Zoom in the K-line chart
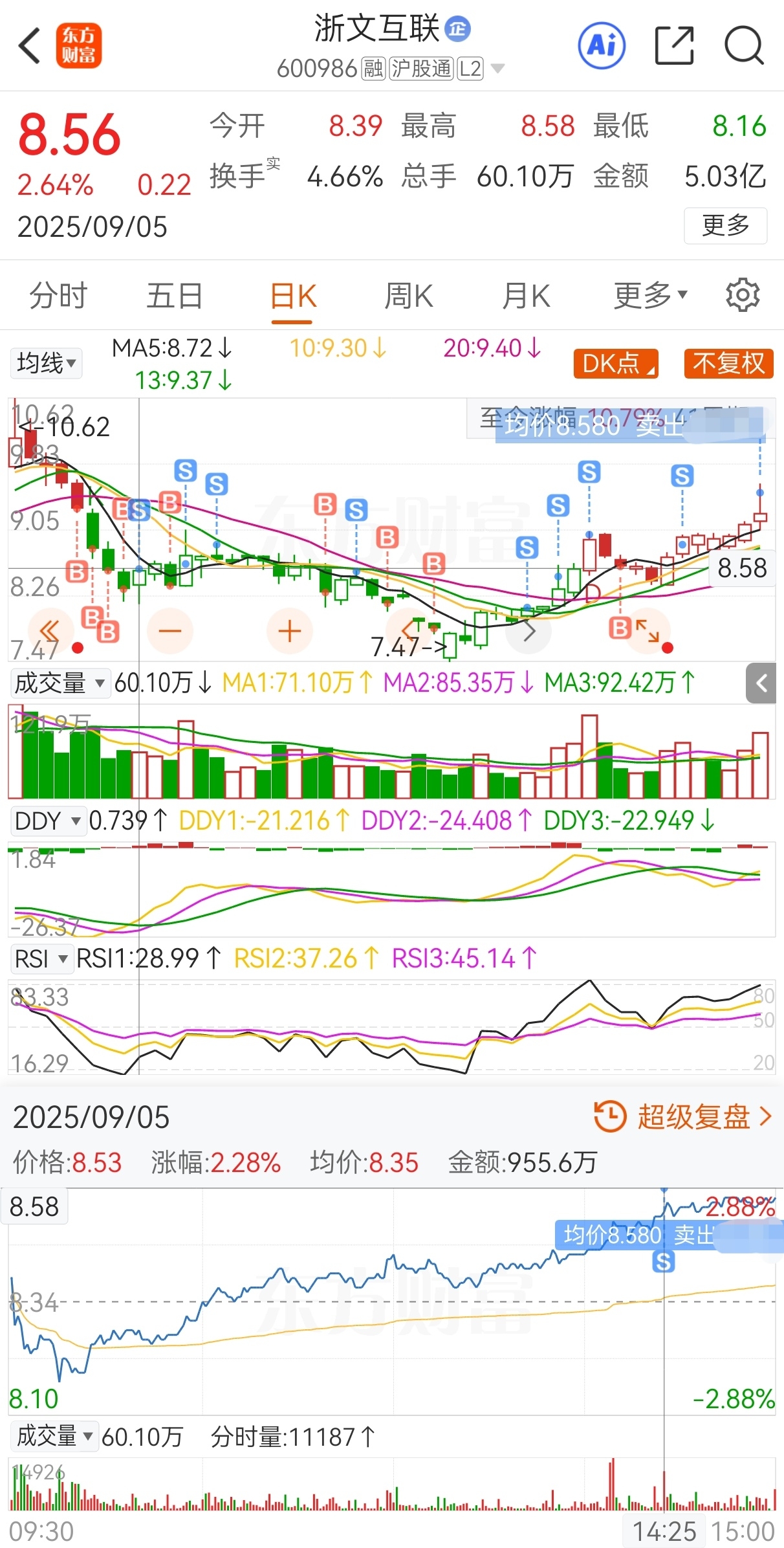 [289, 630]
